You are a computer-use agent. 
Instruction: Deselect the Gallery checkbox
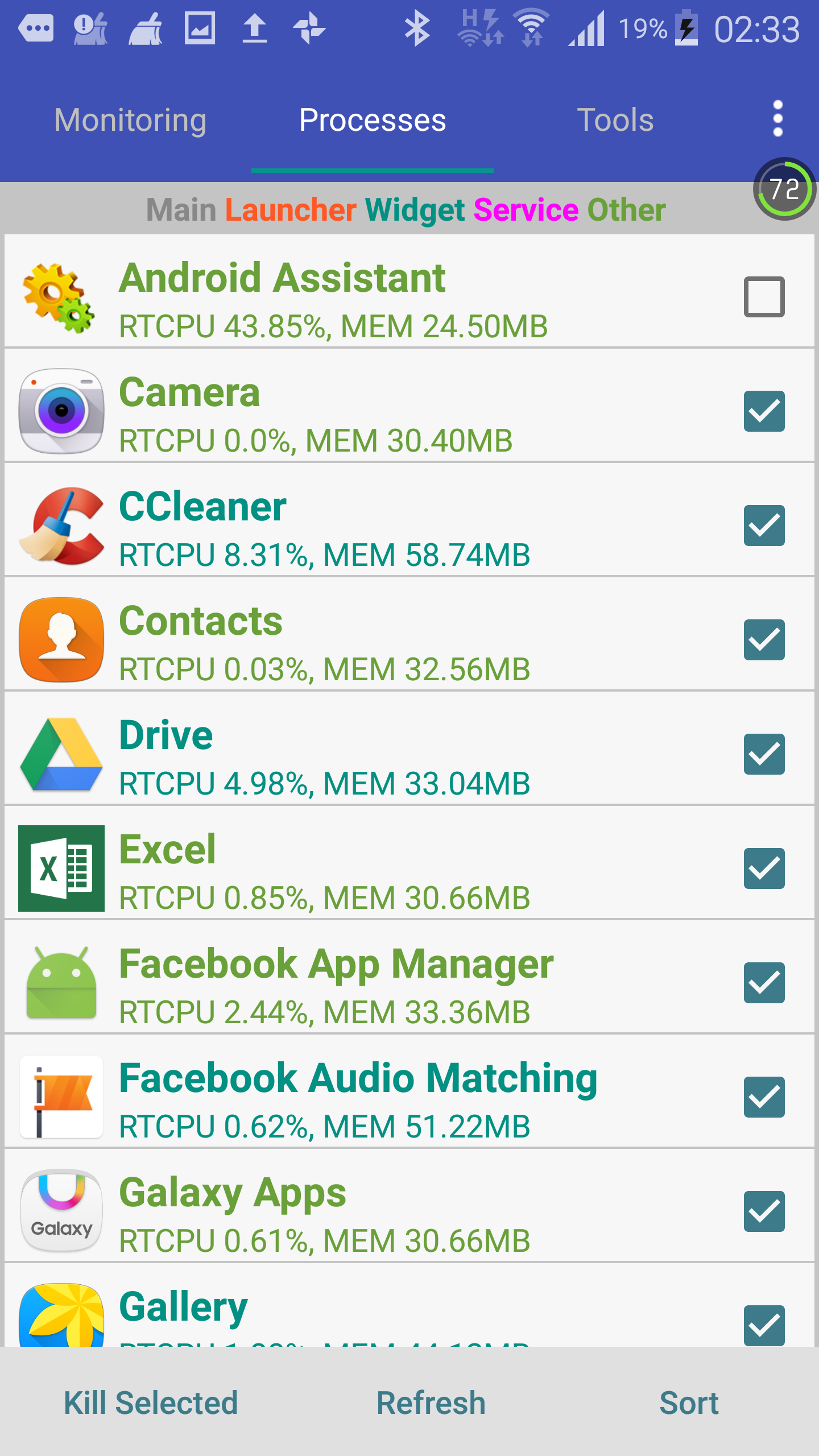tap(764, 1326)
